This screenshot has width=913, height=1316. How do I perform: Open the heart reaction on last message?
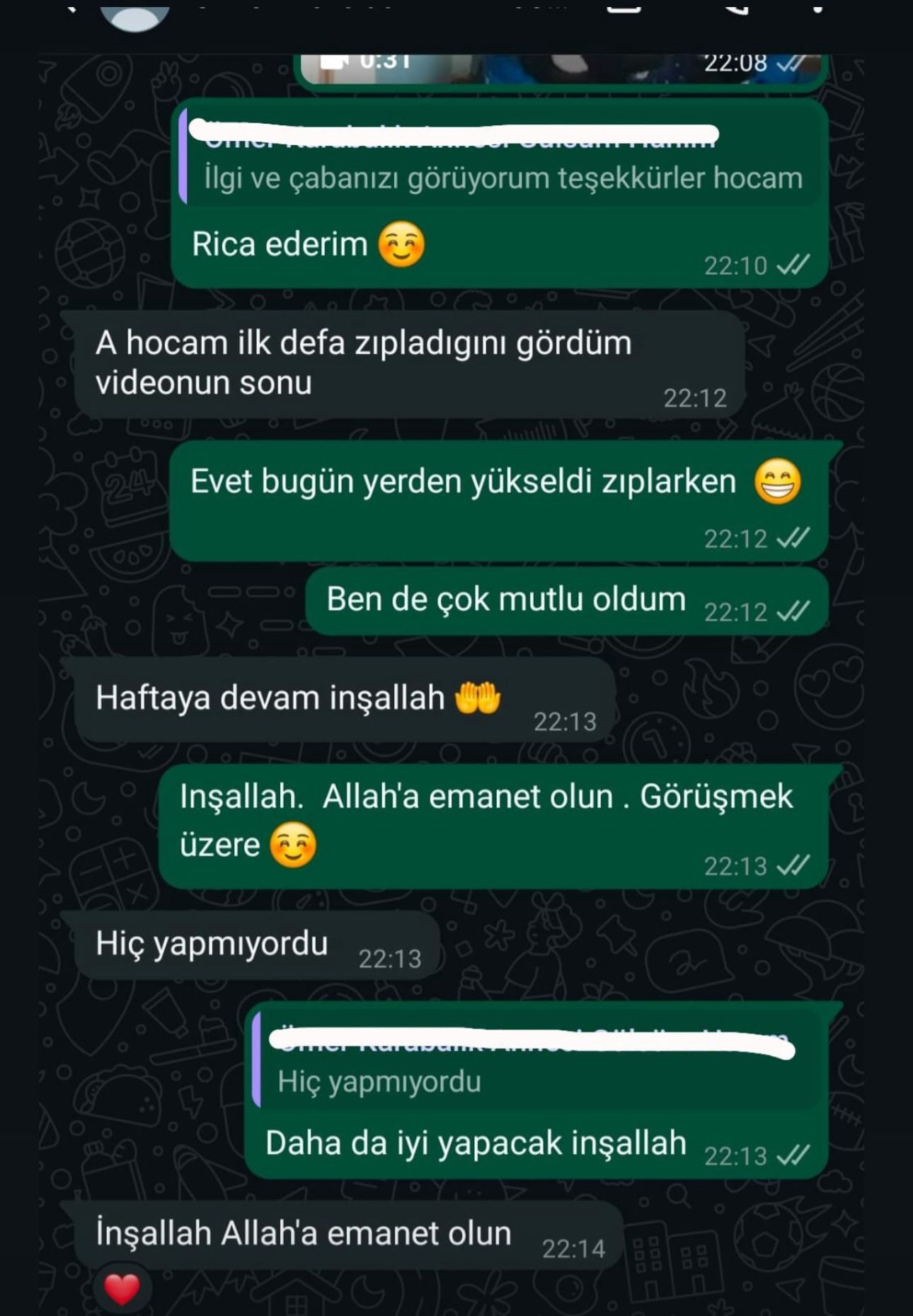(x=122, y=1289)
